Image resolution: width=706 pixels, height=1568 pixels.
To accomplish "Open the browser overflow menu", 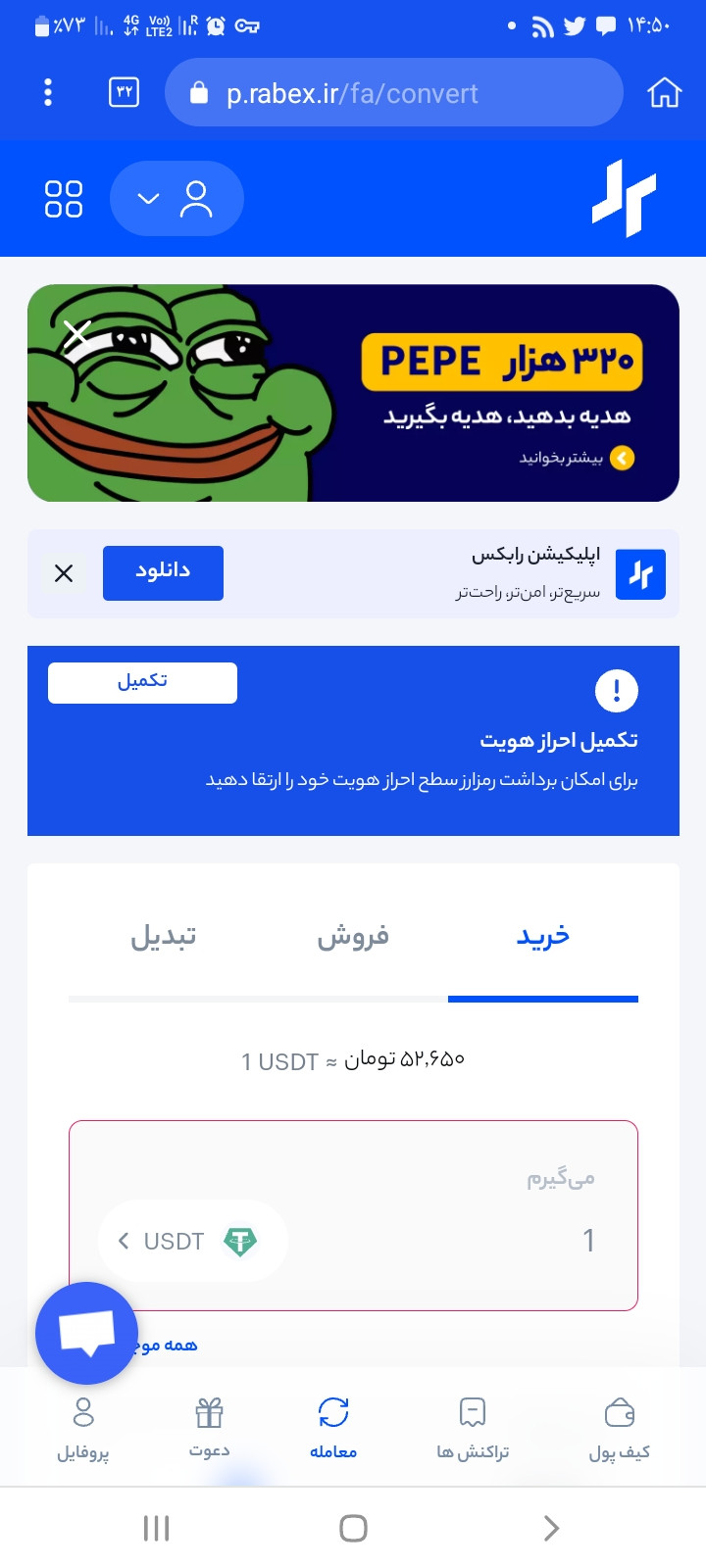I will pyautogui.click(x=48, y=93).
